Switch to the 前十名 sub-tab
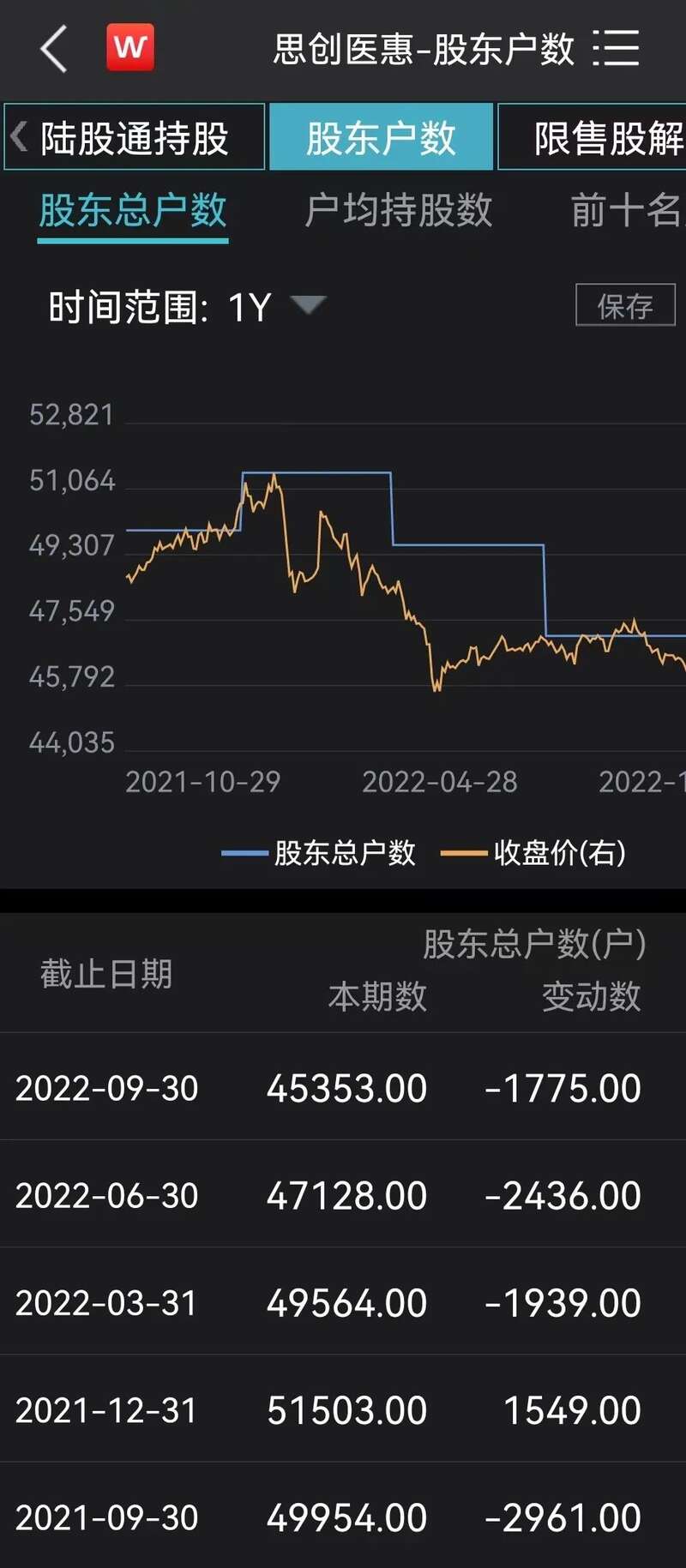Viewport: 686px width, 1568px height. coord(628,211)
